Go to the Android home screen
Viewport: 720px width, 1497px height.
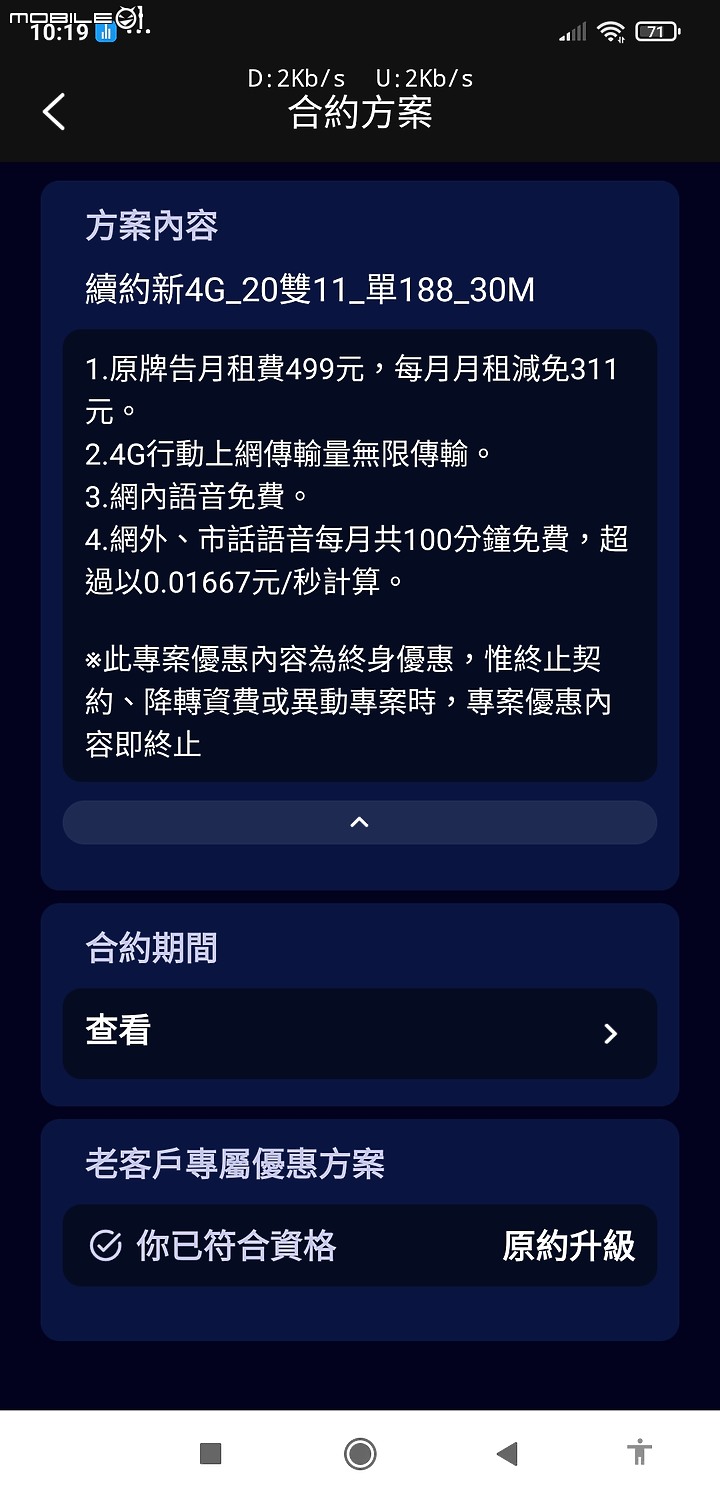(x=360, y=1453)
